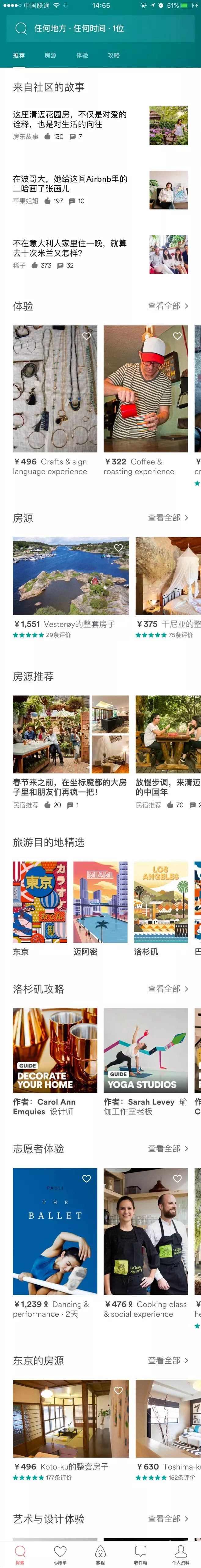Save Crafts & sign language experience to wishlist
The height and width of the screenshot is (1568, 201).
87,336
